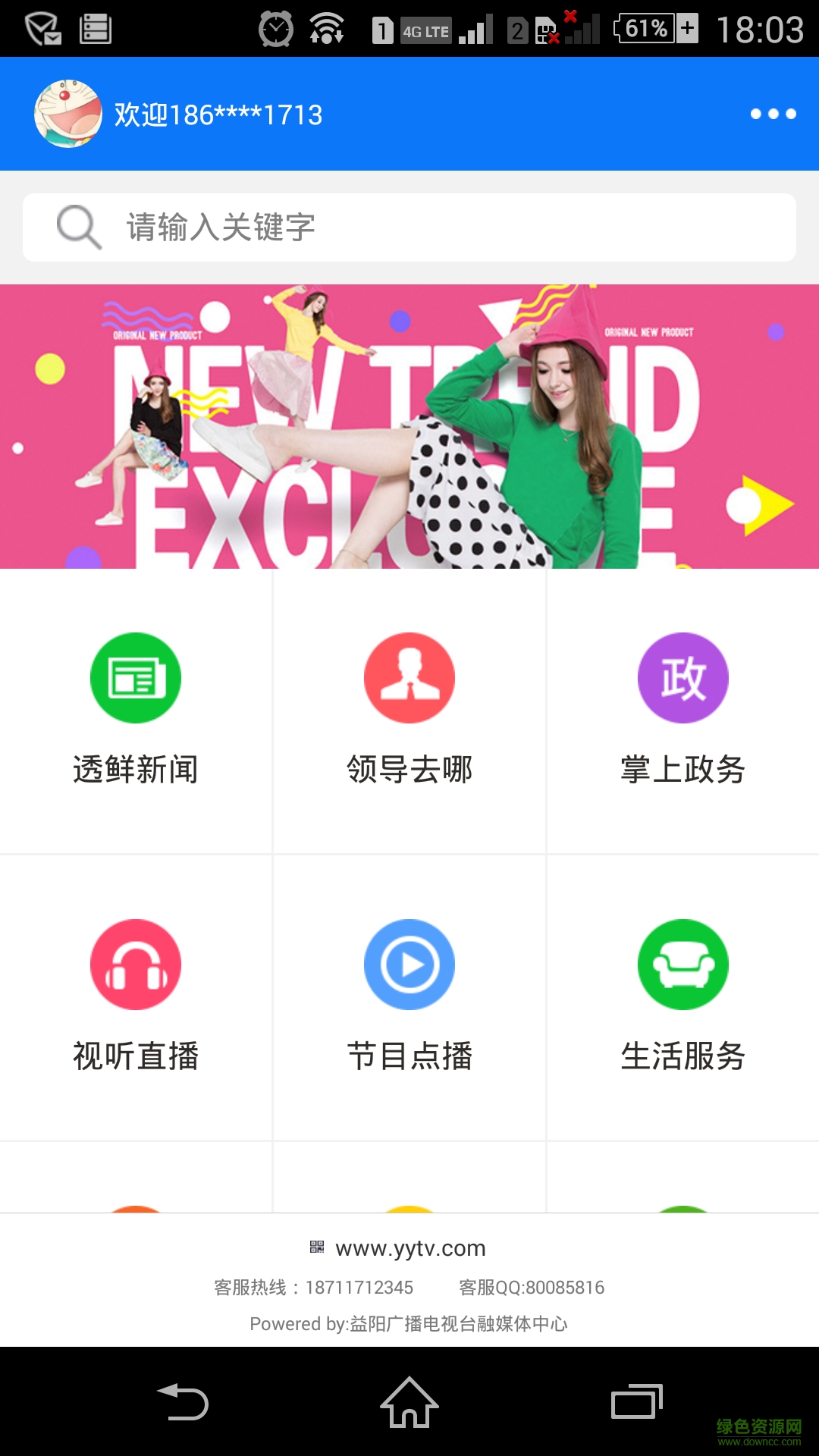Open the three-dot overflow menu
Screen dimensions: 819x1456
[771, 114]
